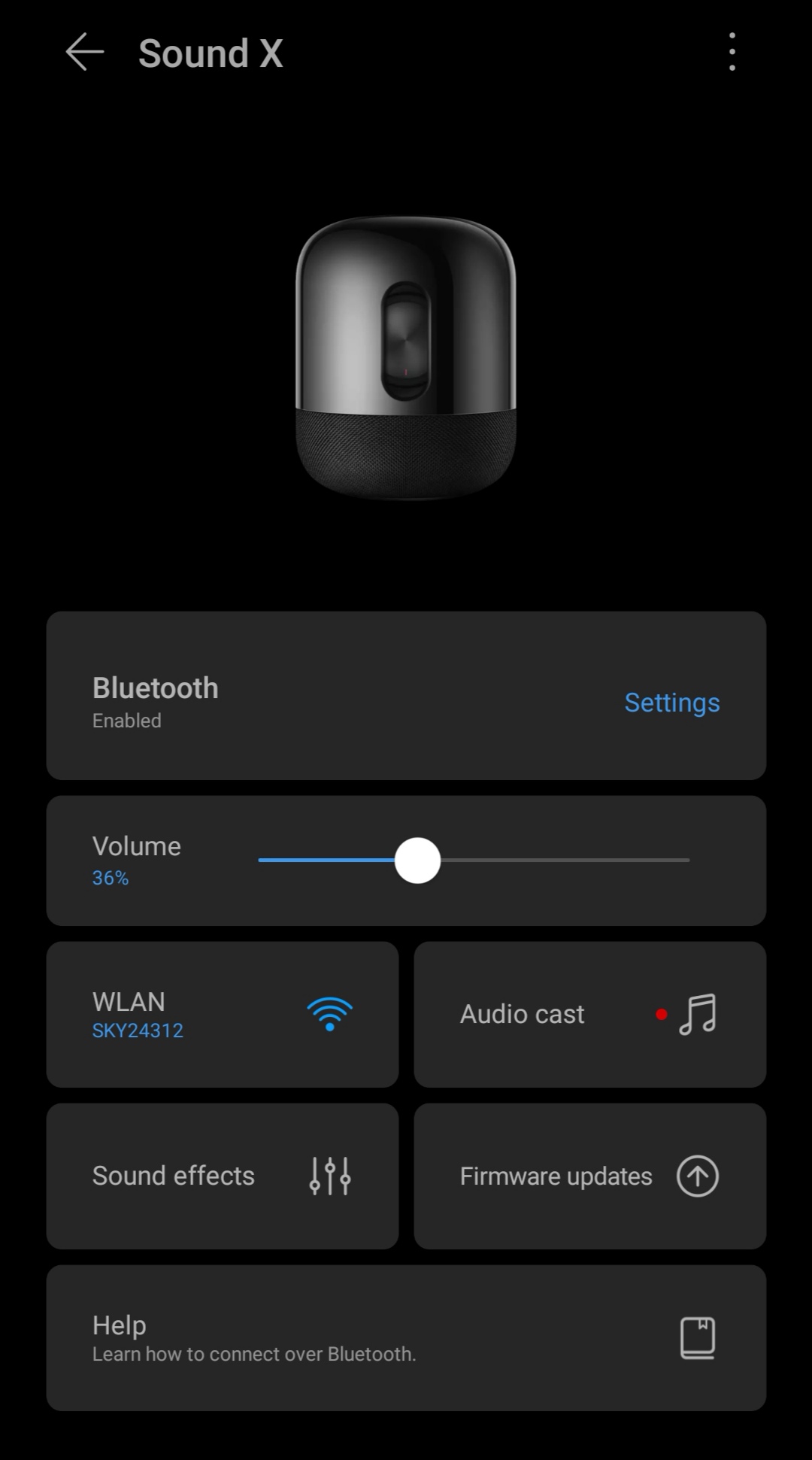Image resolution: width=812 pixels, height=1460 pixels.
Task: Open the WLAN SKY24312 card
Action: (223, 1015)
